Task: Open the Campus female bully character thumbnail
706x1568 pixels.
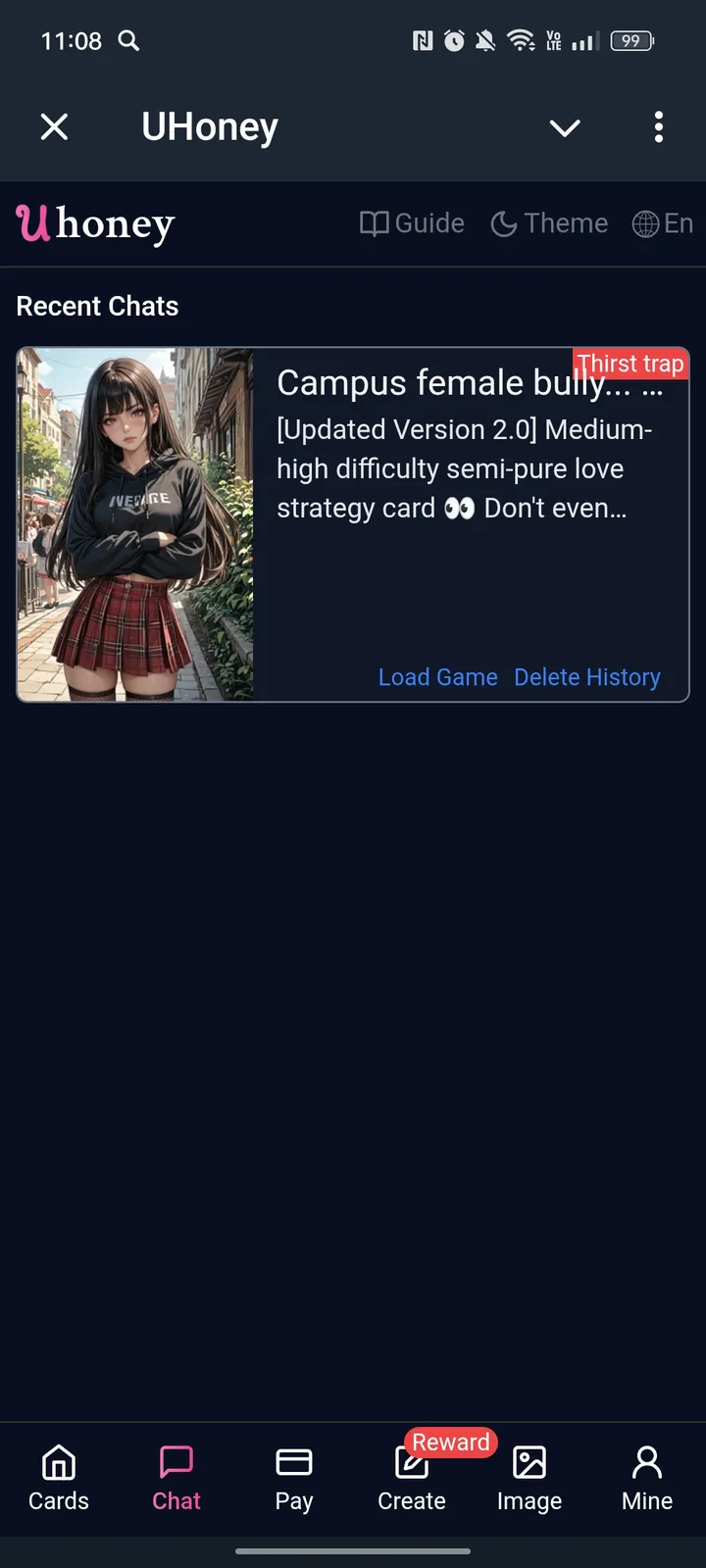Action: (x=134, y=523)
